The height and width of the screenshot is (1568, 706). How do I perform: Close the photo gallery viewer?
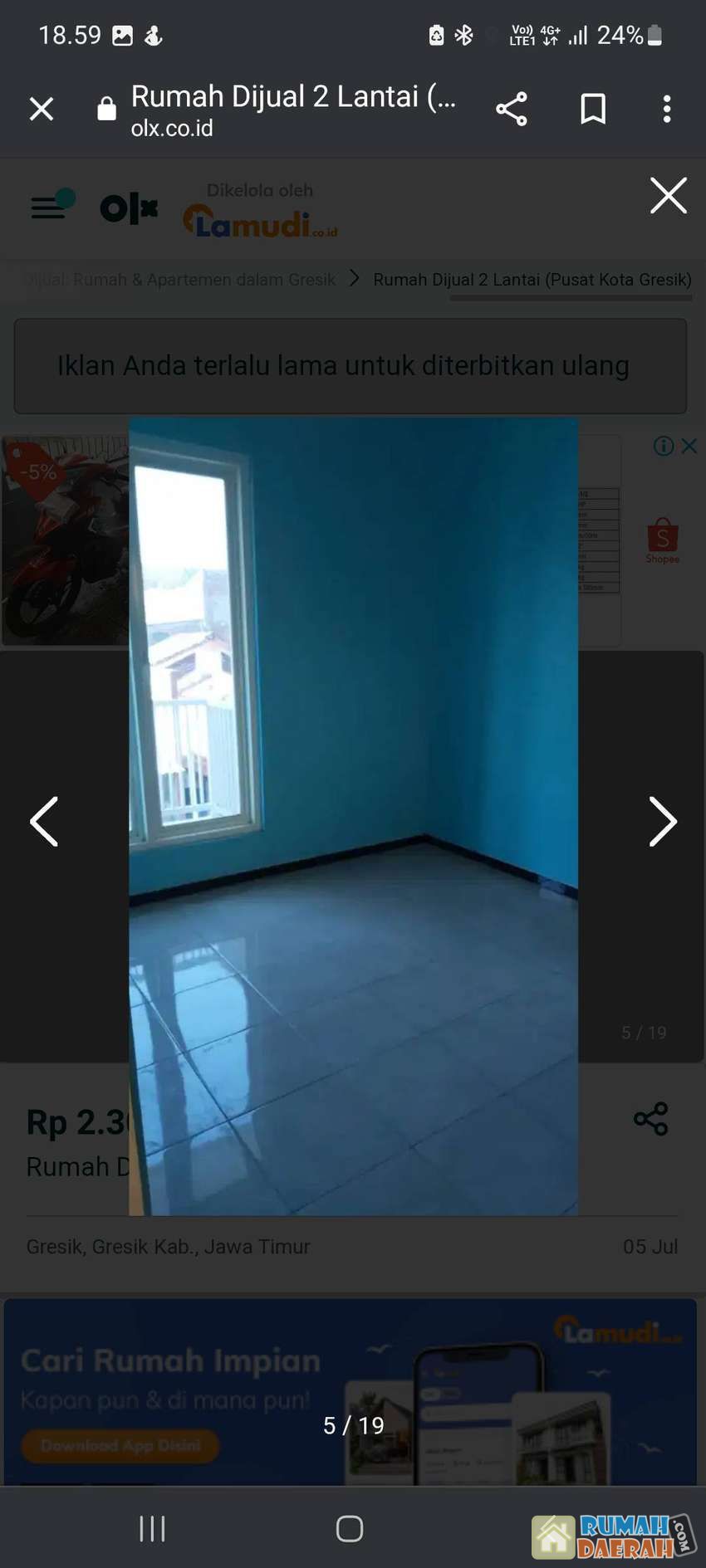tap(668, 196)
